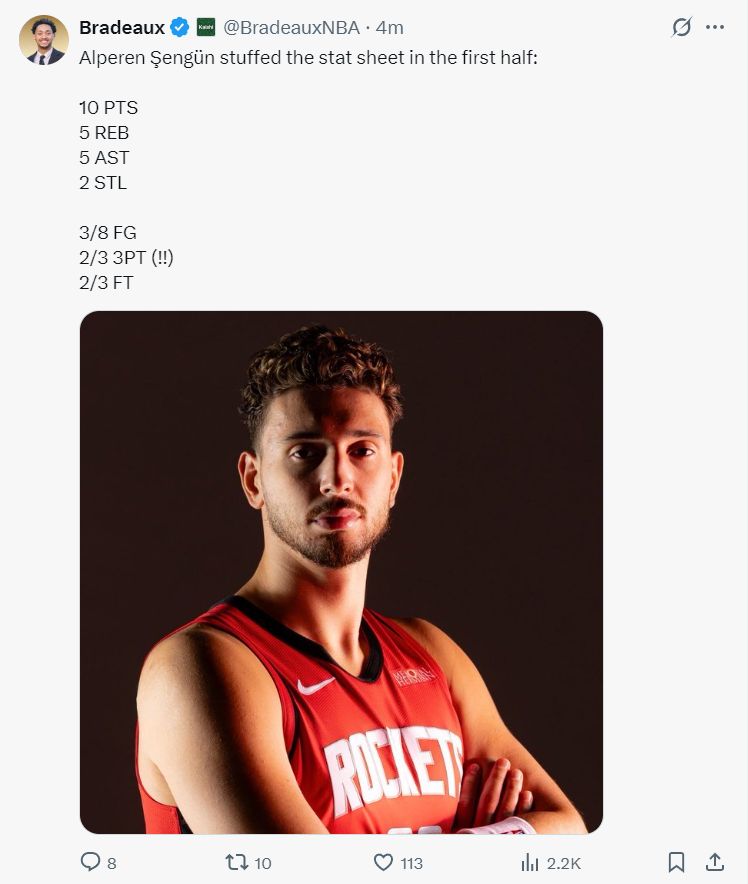Open the post's more options menu
748x884 pixels.
pyautogui.click(x=714, y=27)
